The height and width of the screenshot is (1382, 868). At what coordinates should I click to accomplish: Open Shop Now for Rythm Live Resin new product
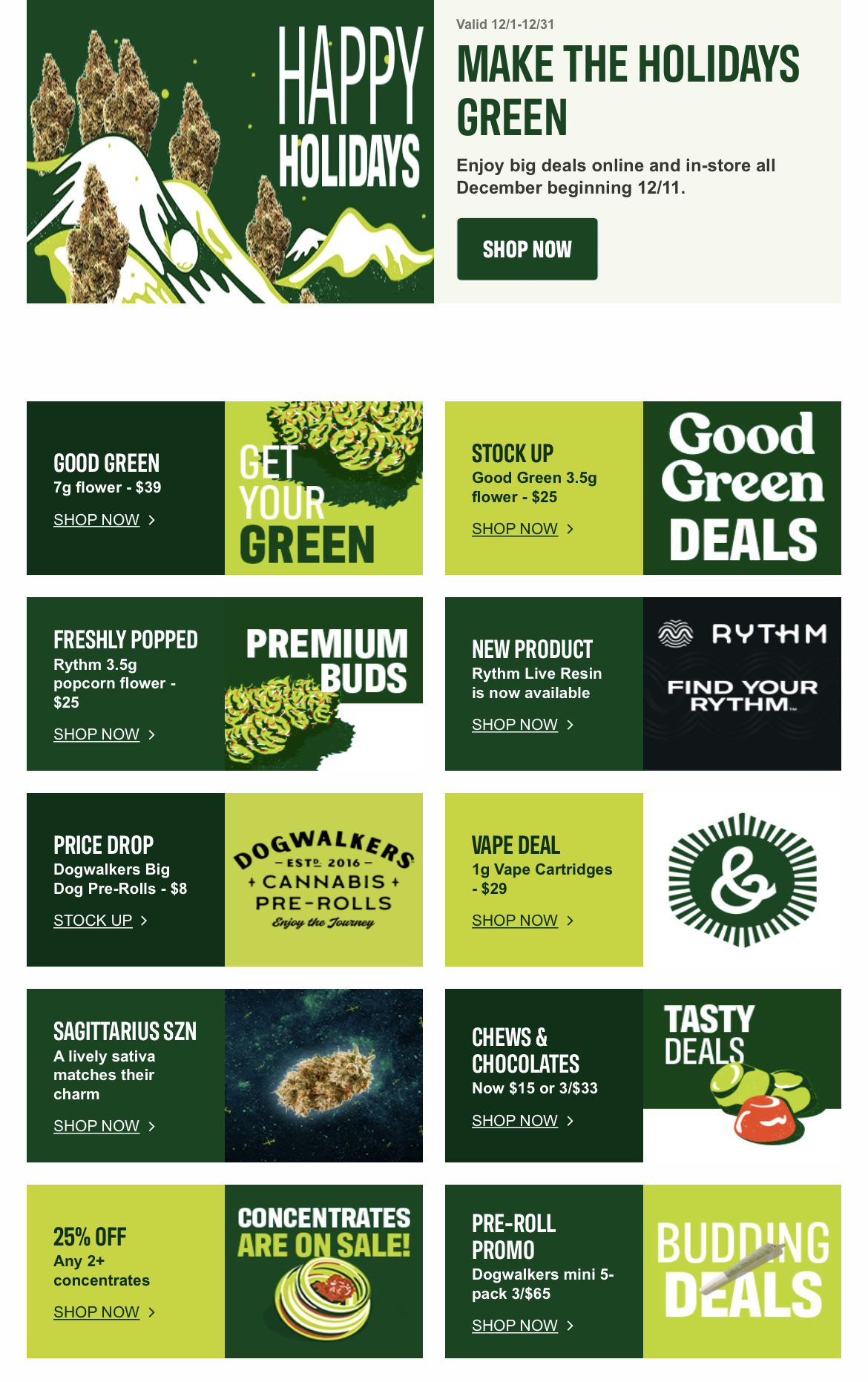coord(515,725)
